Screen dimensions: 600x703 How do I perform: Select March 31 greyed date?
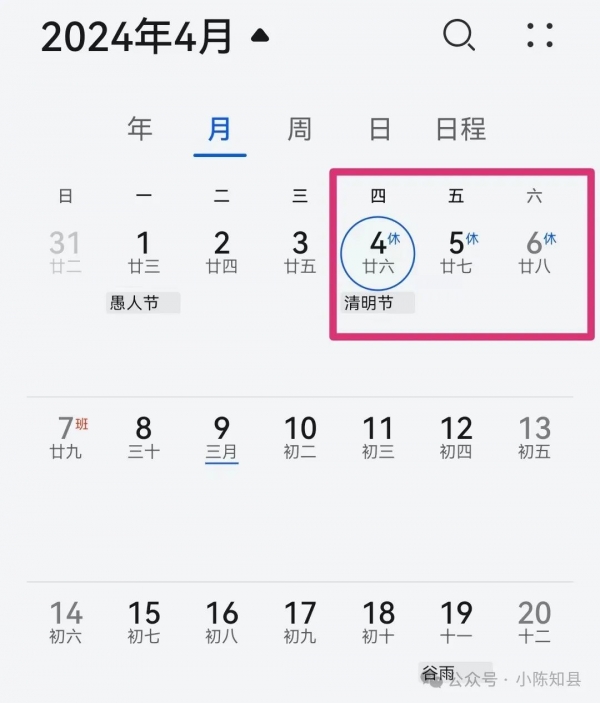(65, 252)
